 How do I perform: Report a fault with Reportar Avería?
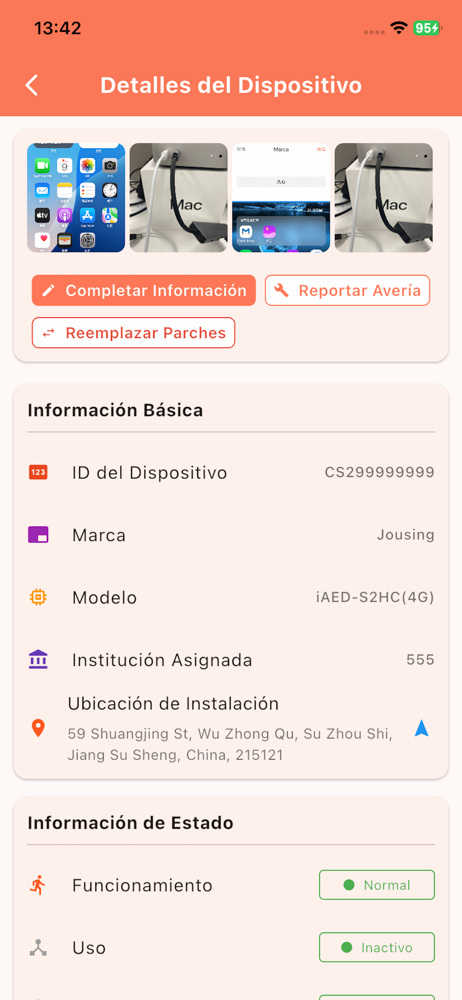347,291
